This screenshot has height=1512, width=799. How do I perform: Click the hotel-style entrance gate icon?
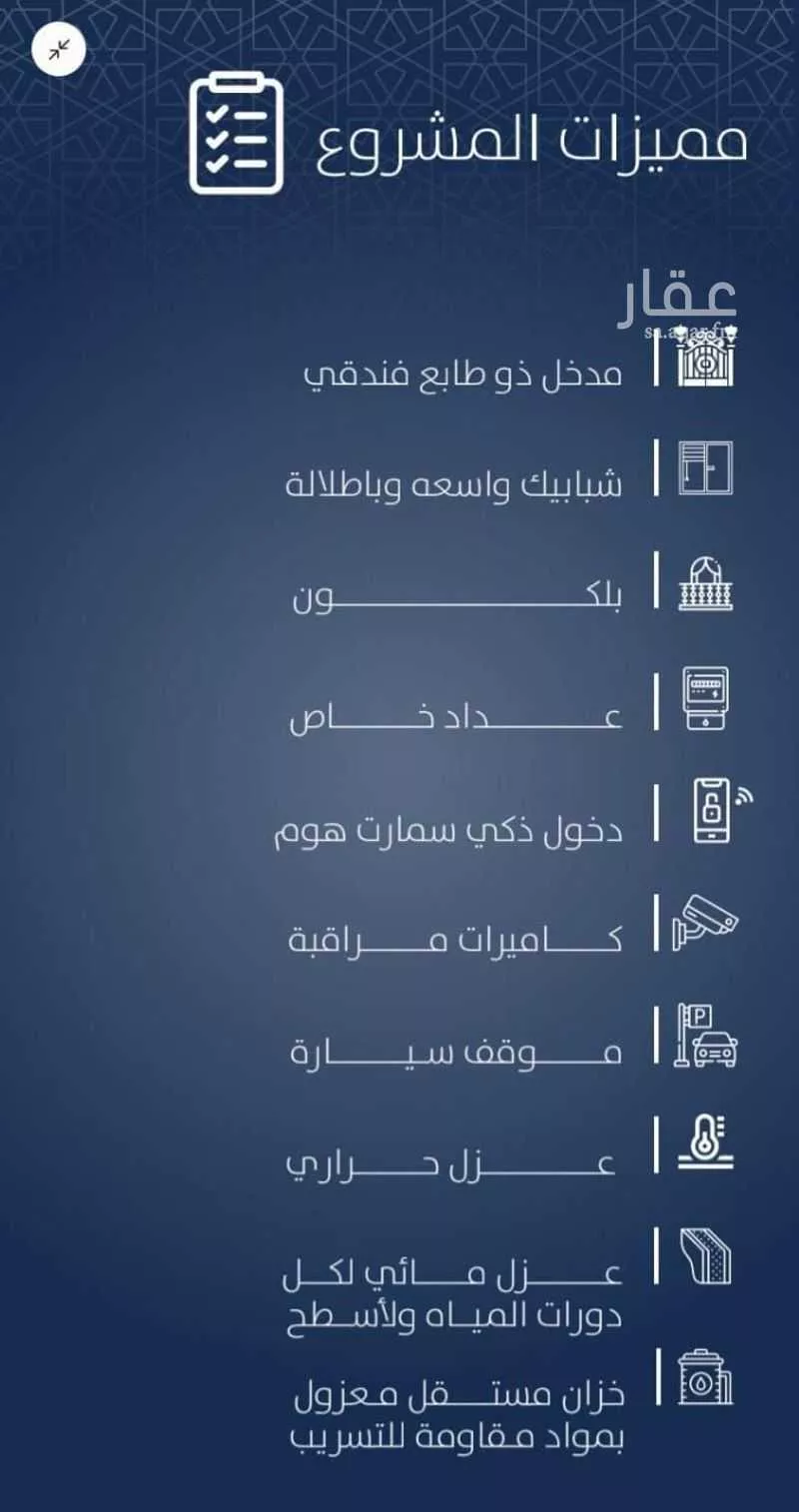704,367
